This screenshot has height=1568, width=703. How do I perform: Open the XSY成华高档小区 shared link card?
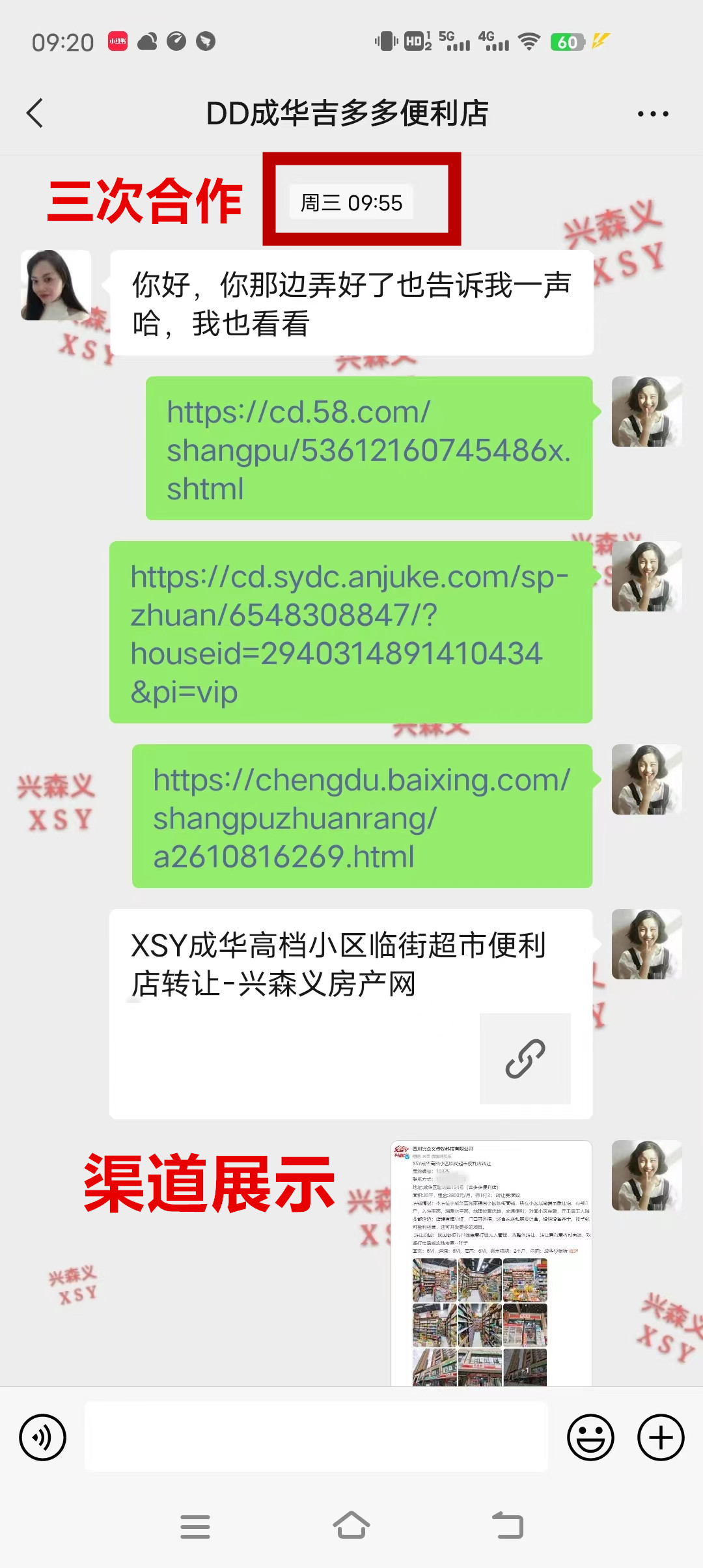350,1013
